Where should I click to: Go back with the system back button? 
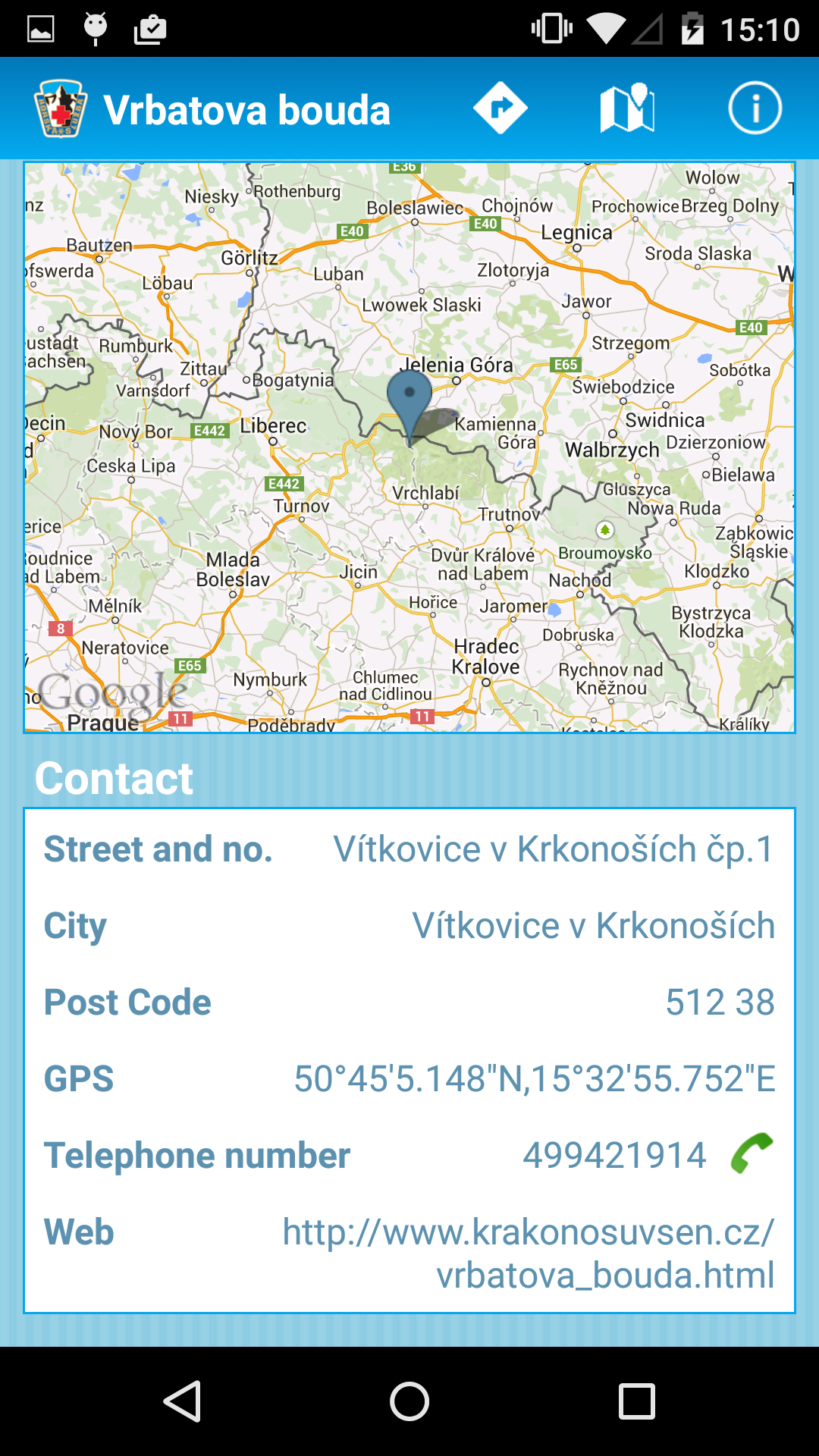point(182,1401)
